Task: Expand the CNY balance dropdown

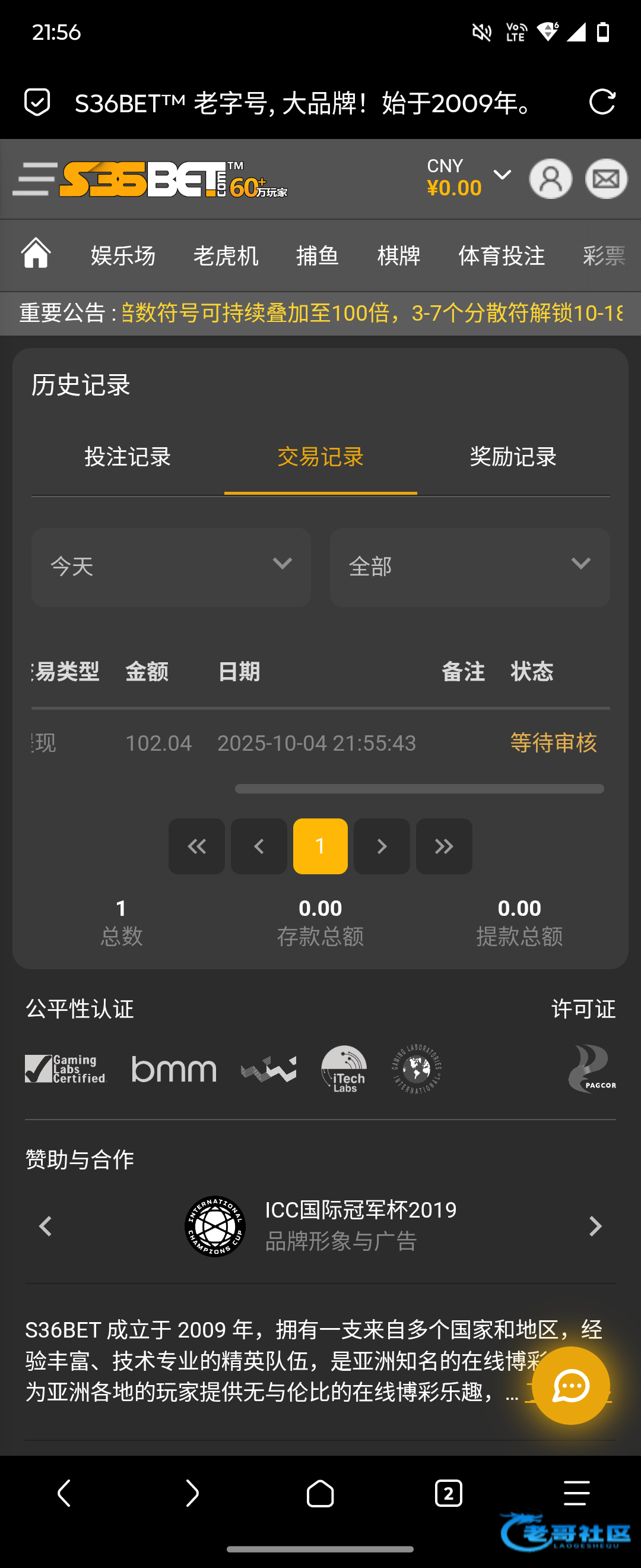Action: click(502, 175)
